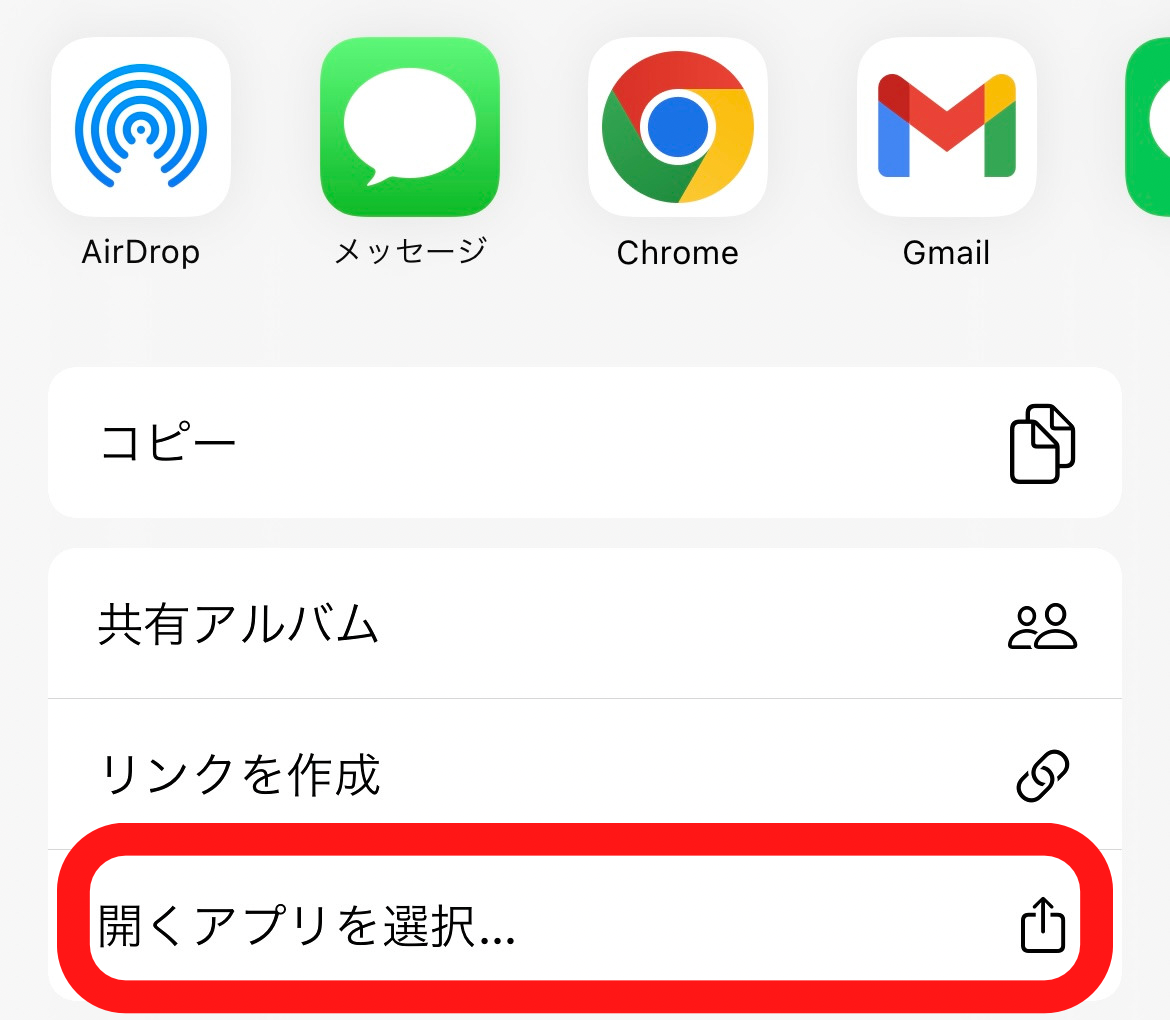The width and height of the screenshot is (1170, 1020).
Task: Share through the メッセージ app
Action: coord(409,128)
